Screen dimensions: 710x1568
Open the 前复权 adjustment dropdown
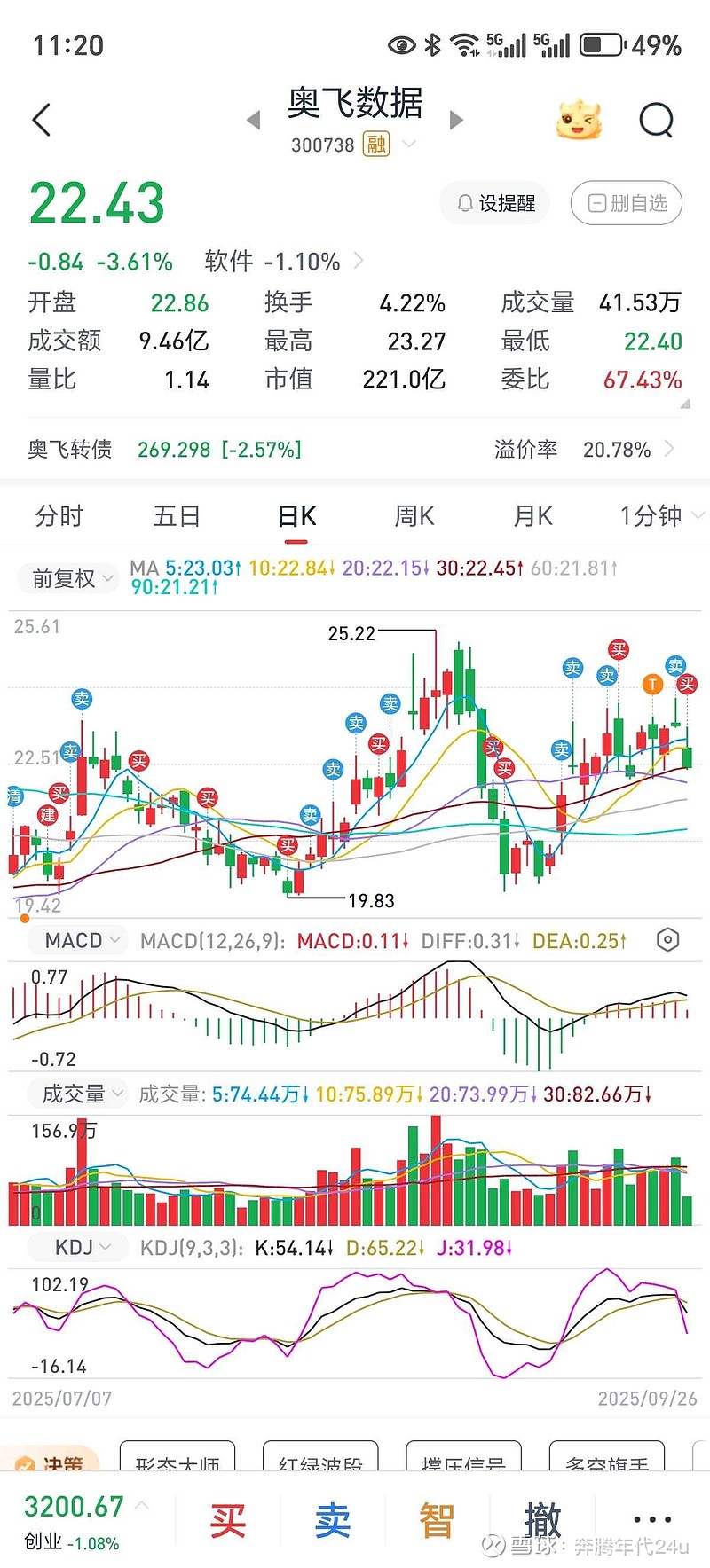(70, 578)
